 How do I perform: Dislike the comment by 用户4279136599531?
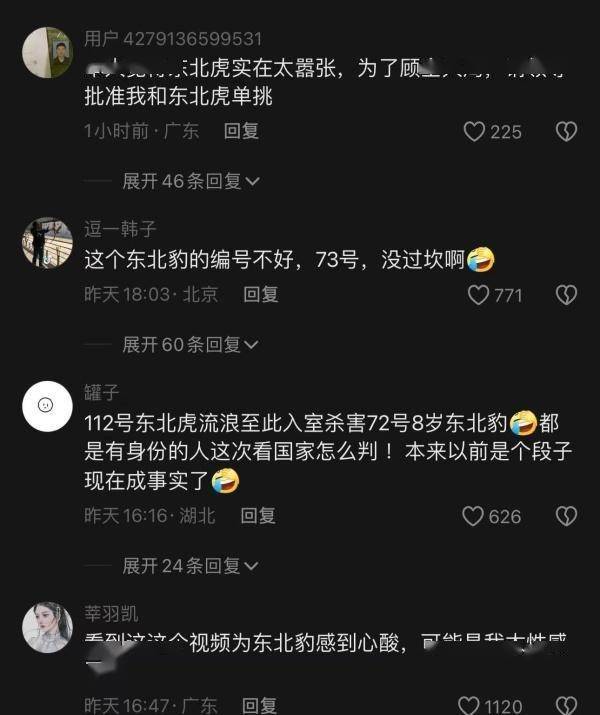(566, 131)
